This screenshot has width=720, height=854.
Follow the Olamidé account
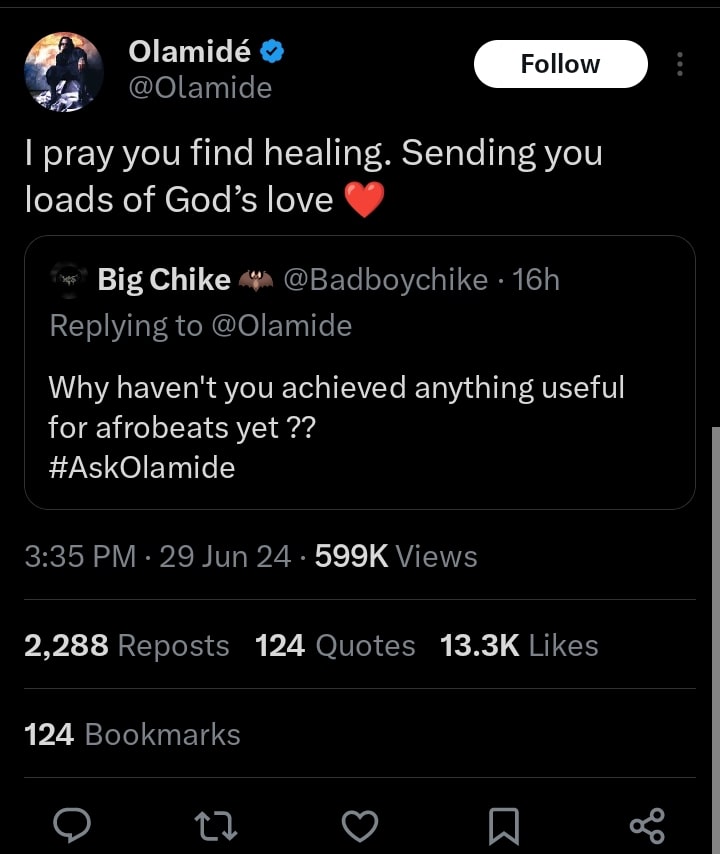[x=560, y=64]
